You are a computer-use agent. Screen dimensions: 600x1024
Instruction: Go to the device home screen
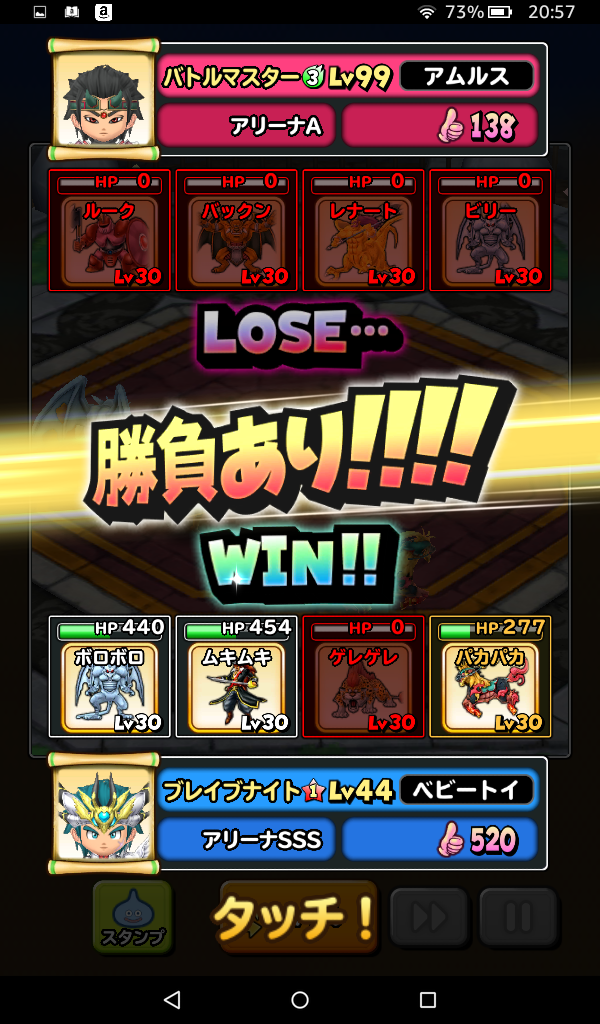[x=300, y=999]
